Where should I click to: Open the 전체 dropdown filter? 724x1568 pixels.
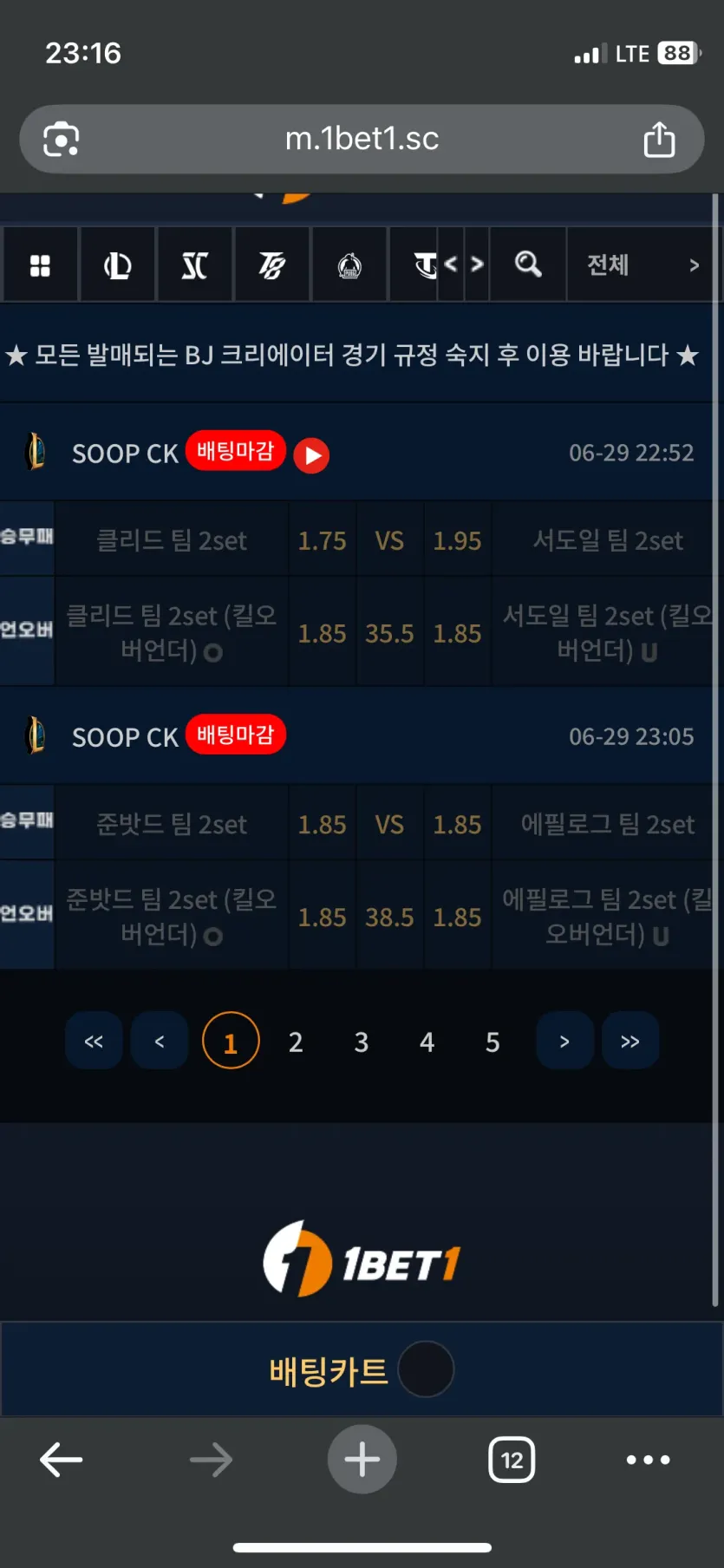642,265
